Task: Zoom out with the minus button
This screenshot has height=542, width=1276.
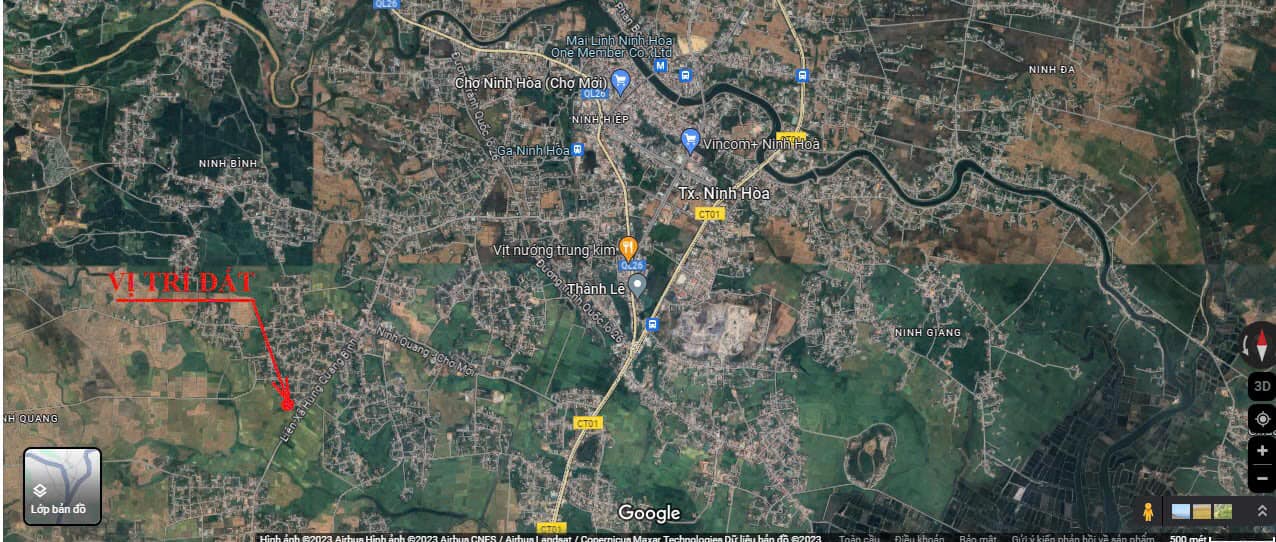Action: click(1262, 479)
